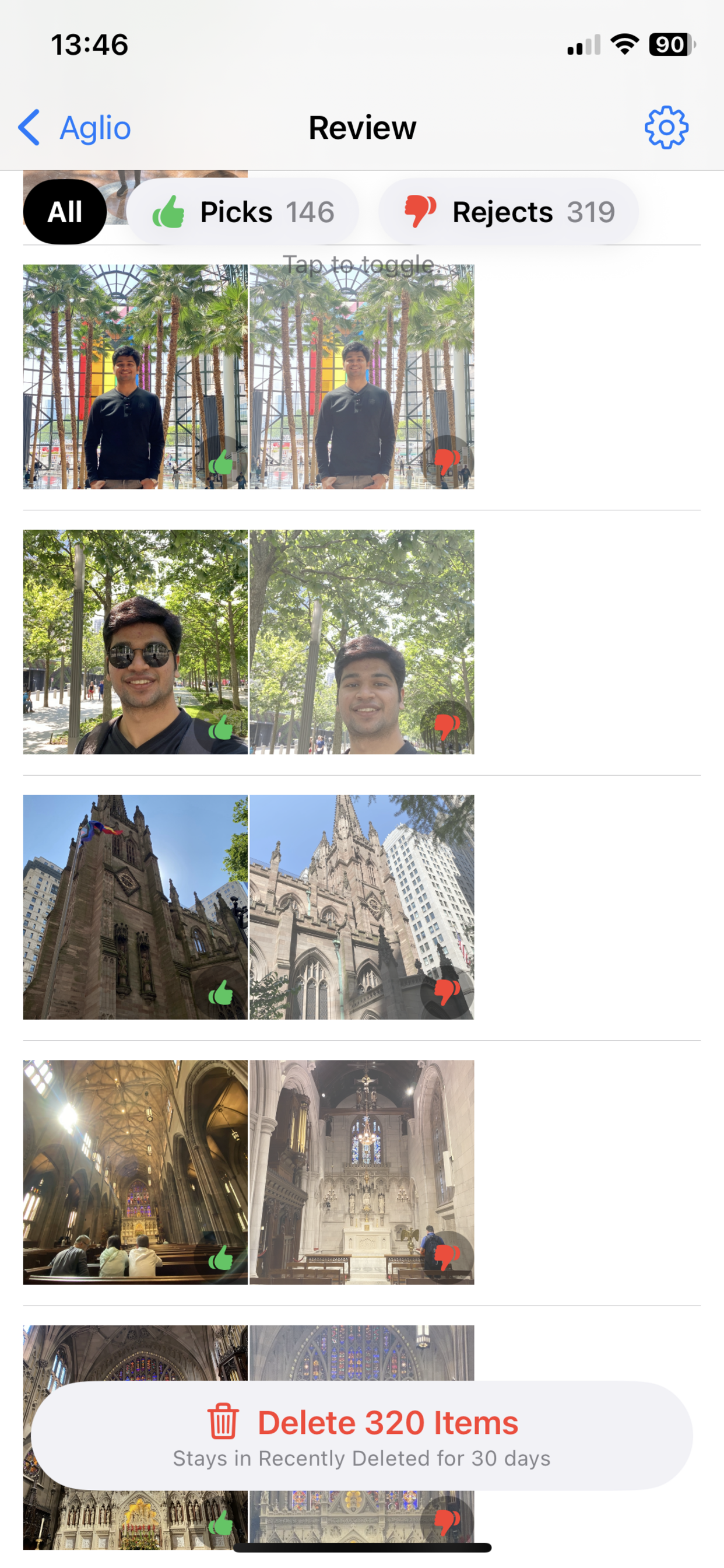Toggle the picked palm atrium portrait

click(x=135, y=376)
